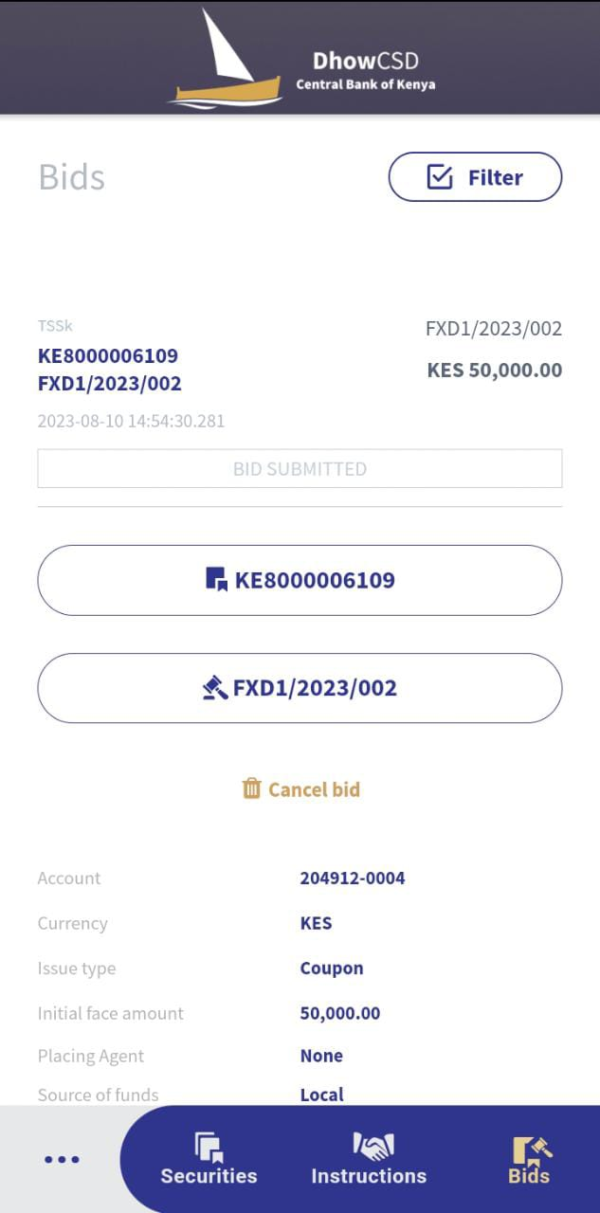The width and height of the screenshot is (600, 1213).
Task: Open security KE8000006109 details
Action: [300, 580]
